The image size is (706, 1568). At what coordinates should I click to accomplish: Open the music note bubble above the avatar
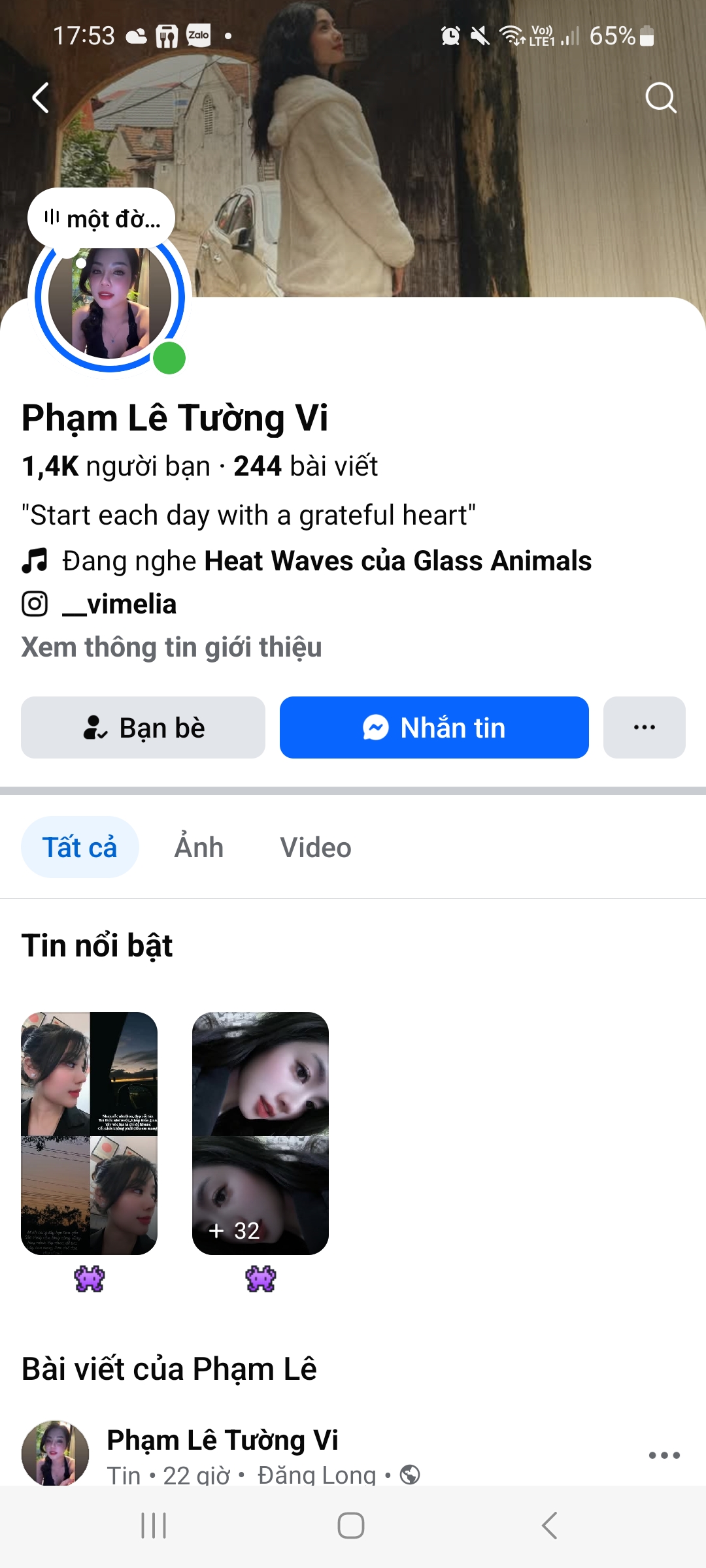pyautogui.click(x=101, y=219)
